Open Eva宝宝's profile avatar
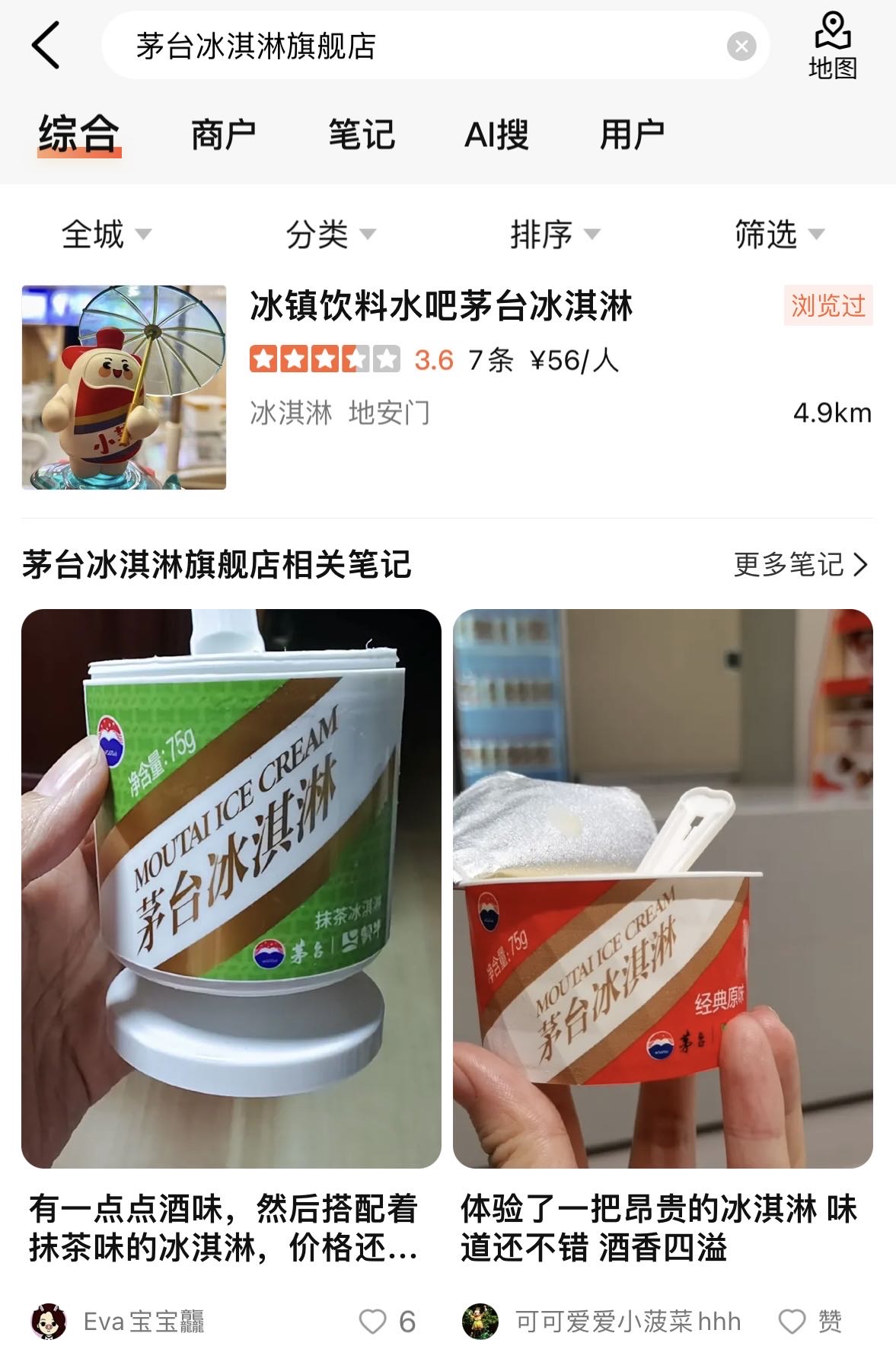The image size is (896, 1346). [x=49, y=1322]
